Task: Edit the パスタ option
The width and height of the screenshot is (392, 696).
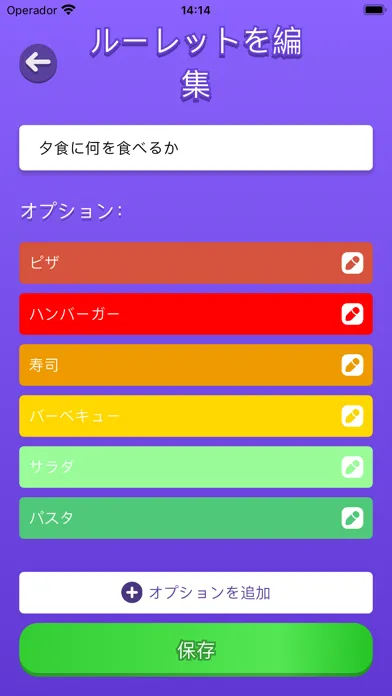Action: point(352,518)
